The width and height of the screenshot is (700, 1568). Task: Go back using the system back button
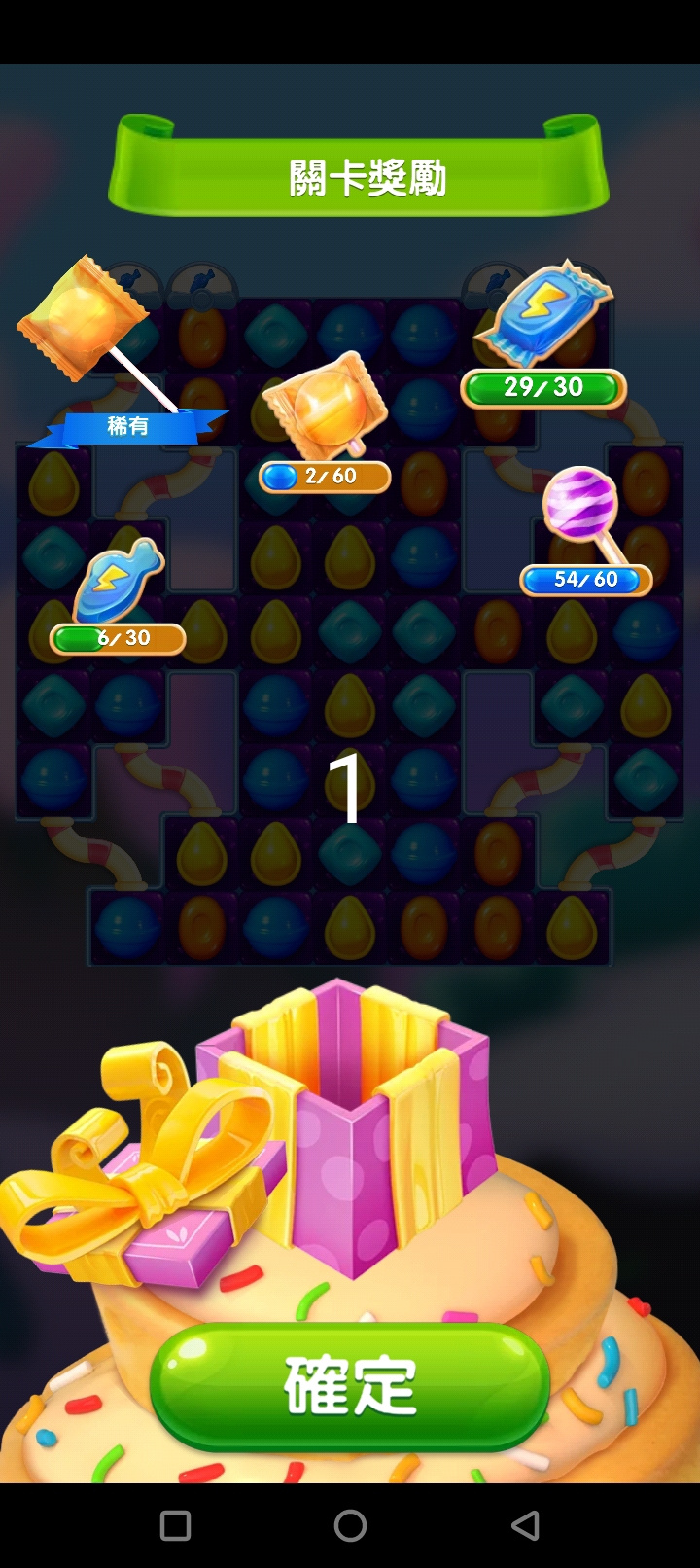(x=525, y=1525)
